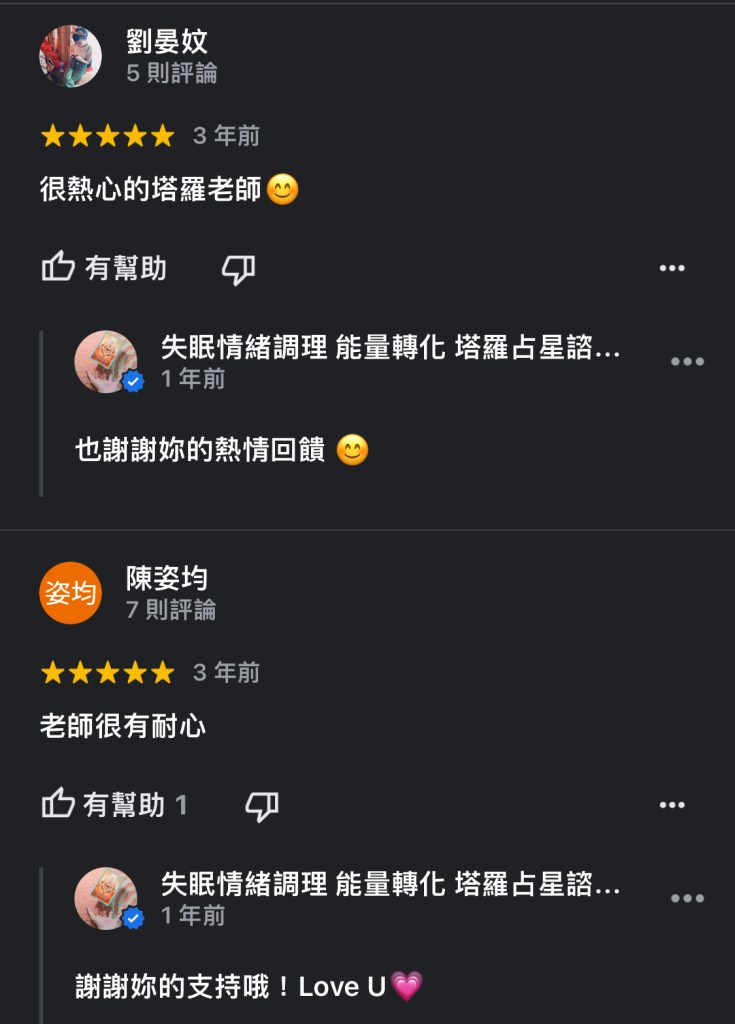Open options for owner reply to 陳姿均
735x1024 pixels.
[687, 899]
